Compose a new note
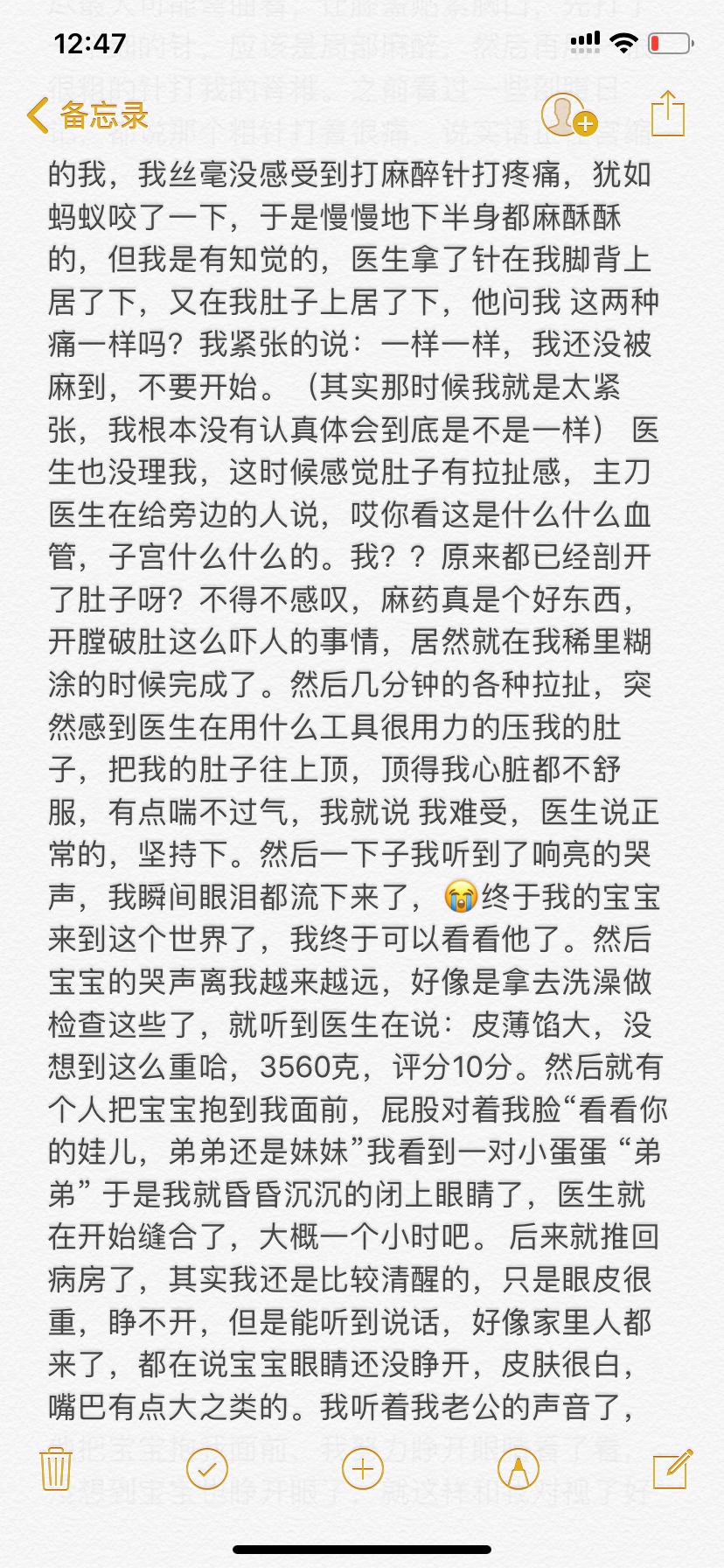This screenshot has height=1568, width=724. point(672,1468)
